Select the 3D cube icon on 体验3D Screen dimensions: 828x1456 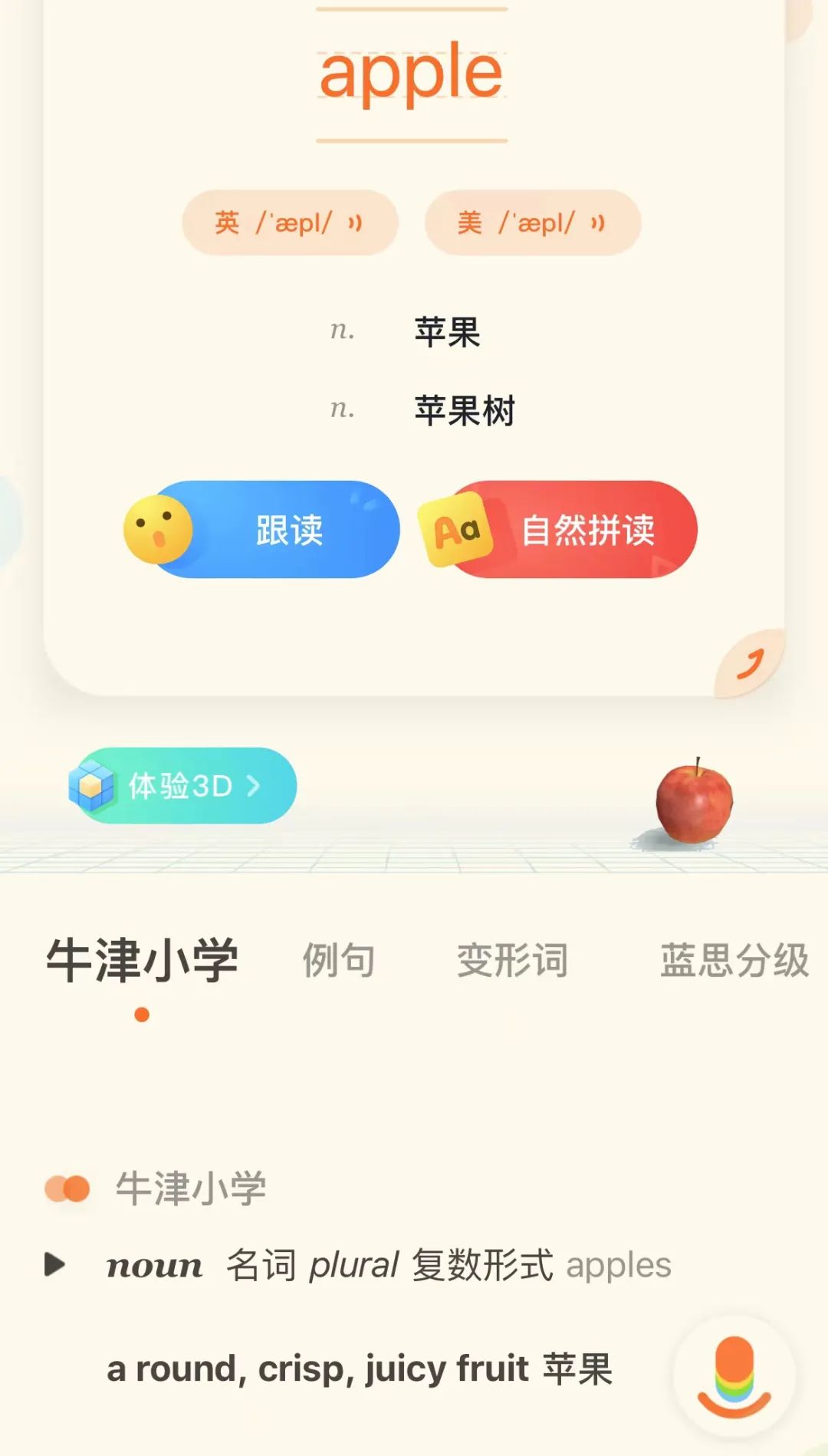[x=94, y=784]
